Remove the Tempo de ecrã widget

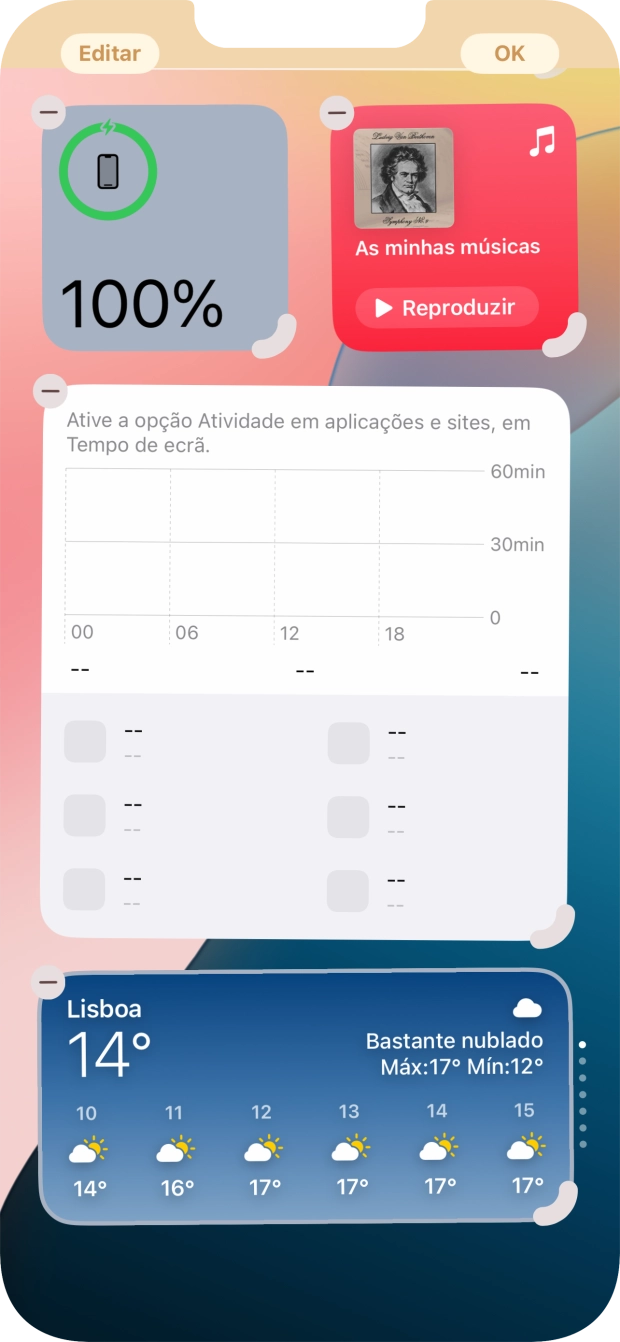pos(48,390)
